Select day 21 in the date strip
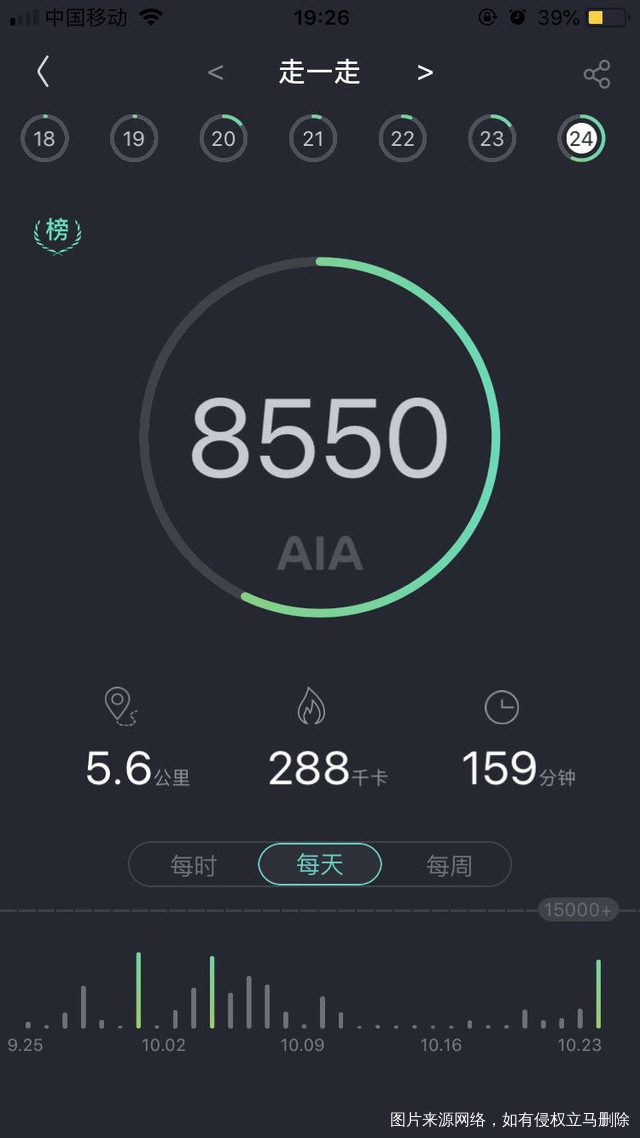The height and width of the screenshot is (1138, 640). tap(313, 139)
